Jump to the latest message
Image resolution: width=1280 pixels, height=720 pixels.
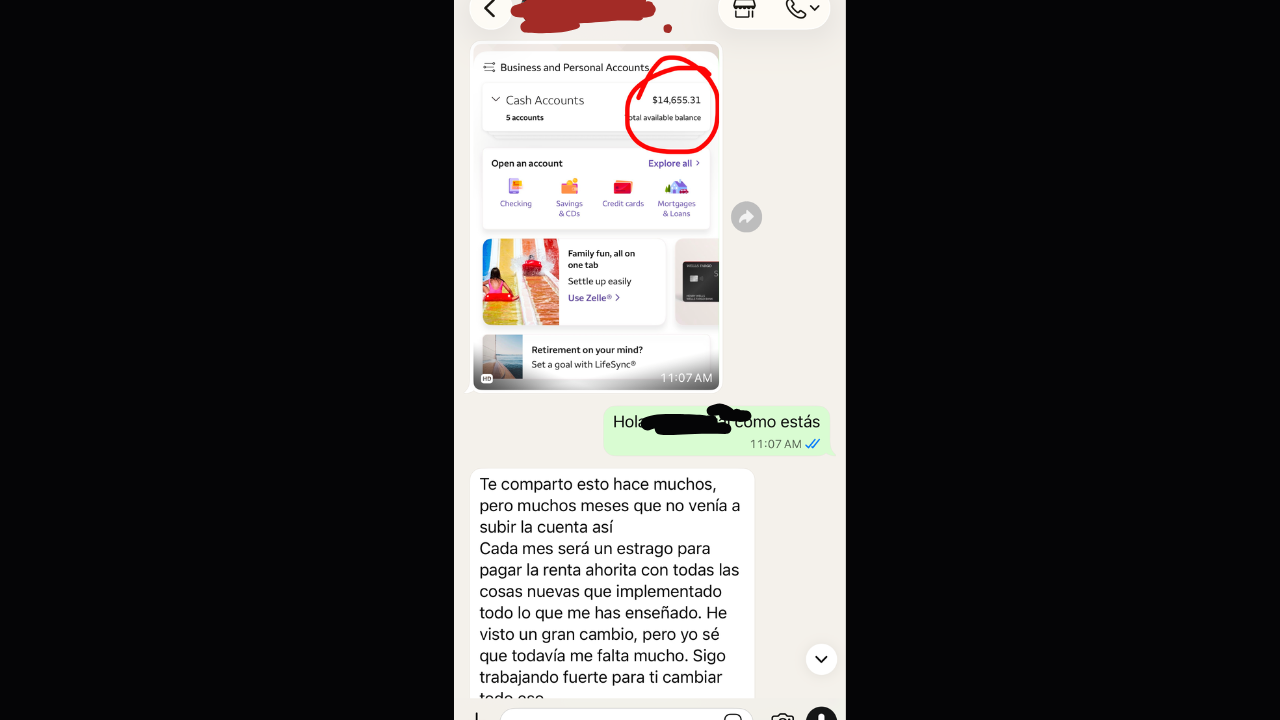821,659
